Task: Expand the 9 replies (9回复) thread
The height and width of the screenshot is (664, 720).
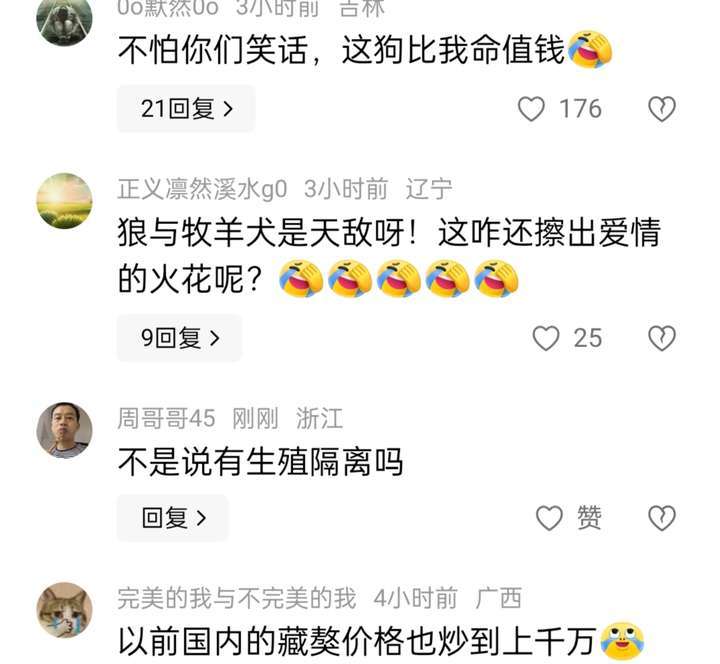Action: 180,338
